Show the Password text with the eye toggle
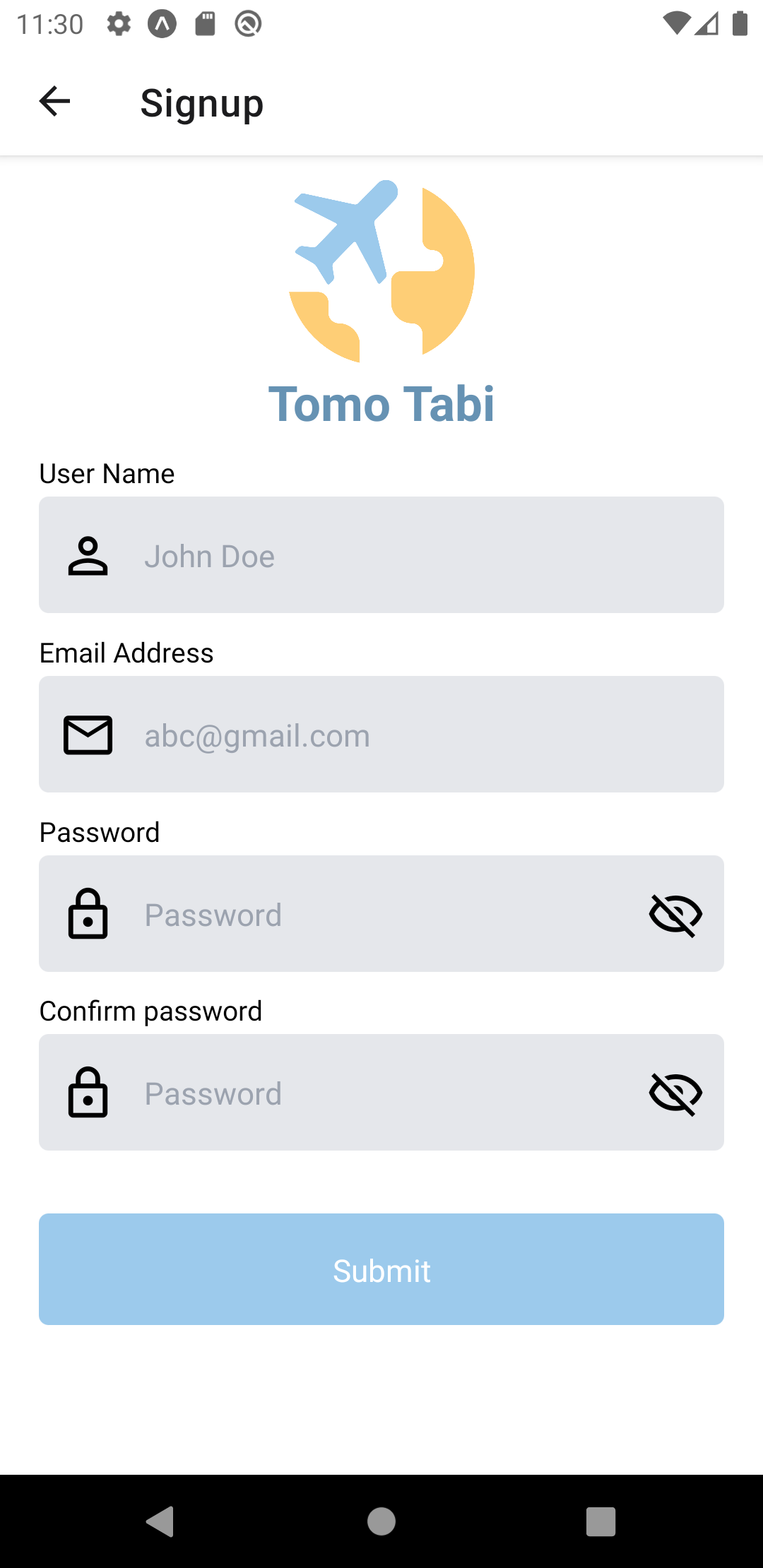 [x=674, y=914]
